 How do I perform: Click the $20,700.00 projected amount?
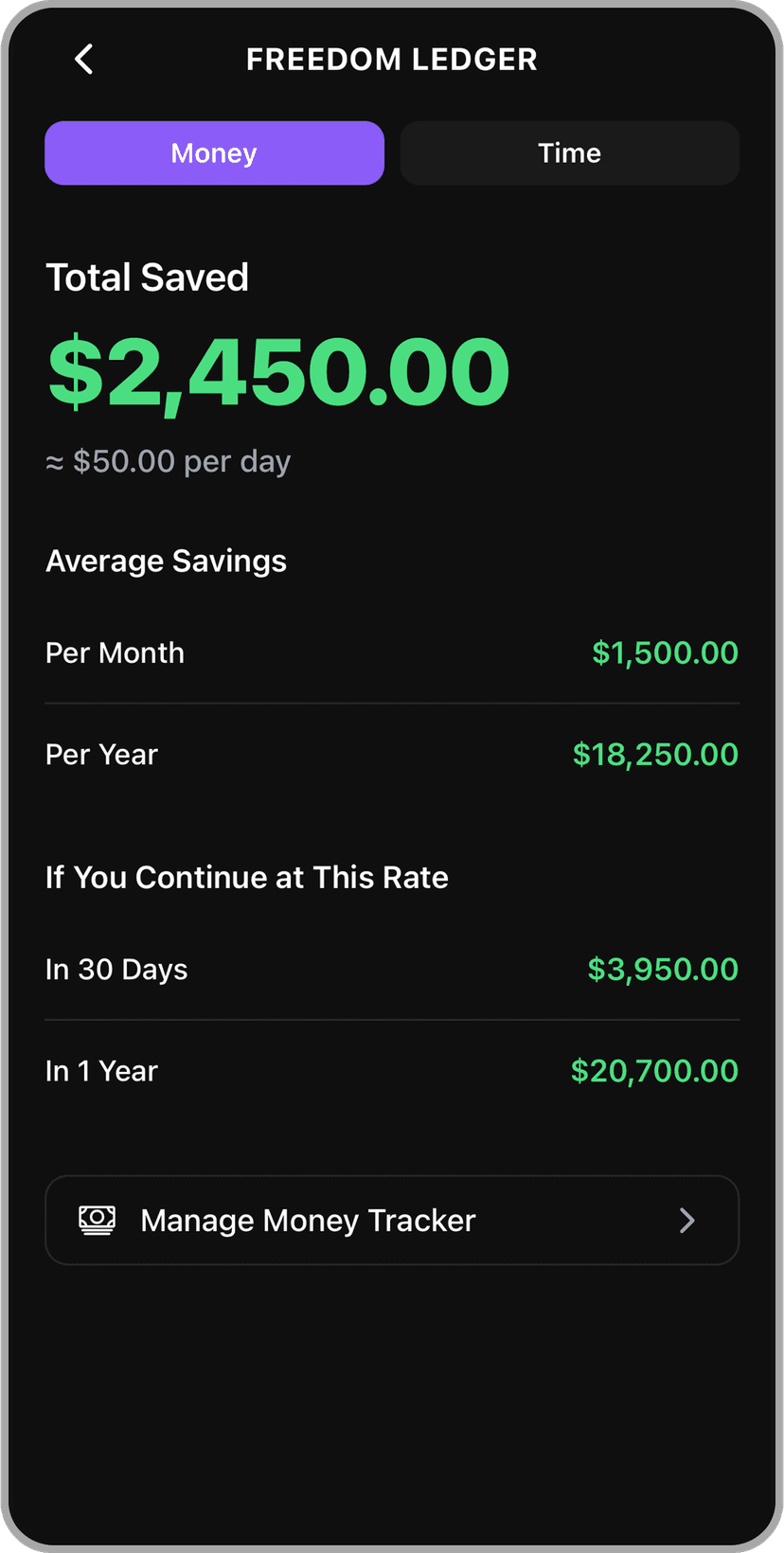tap(654, 1070)
